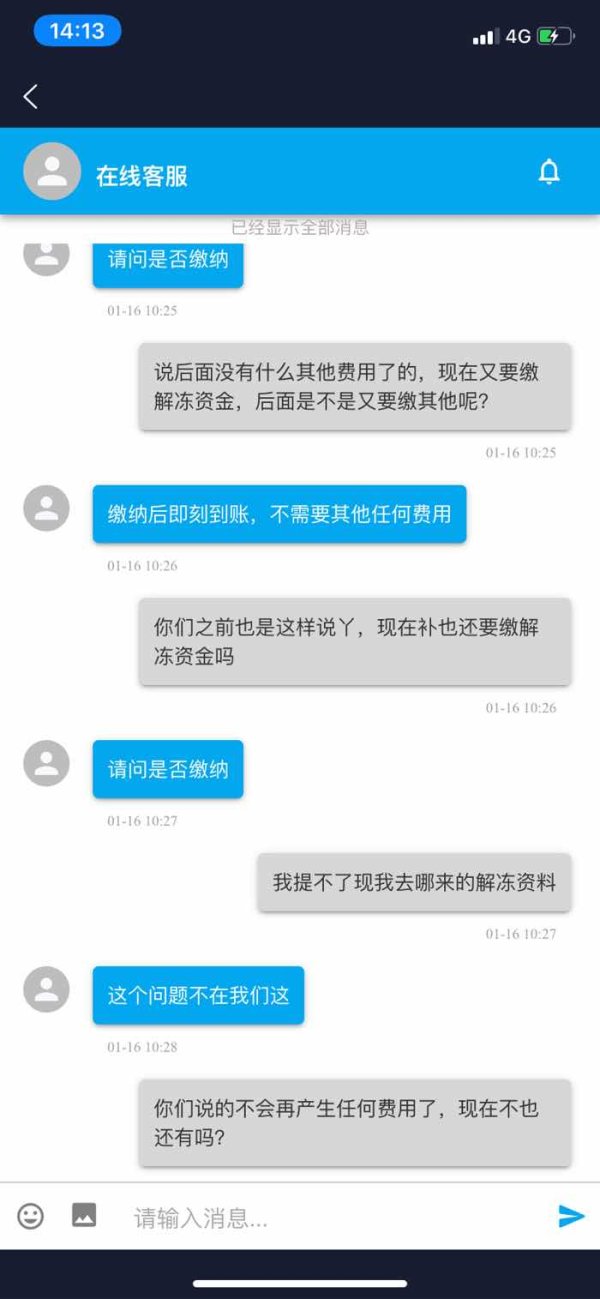The height and width of the screenshot is (1299, 600).
Task: Open the notification bell in the header
Action: pos(549,172)
